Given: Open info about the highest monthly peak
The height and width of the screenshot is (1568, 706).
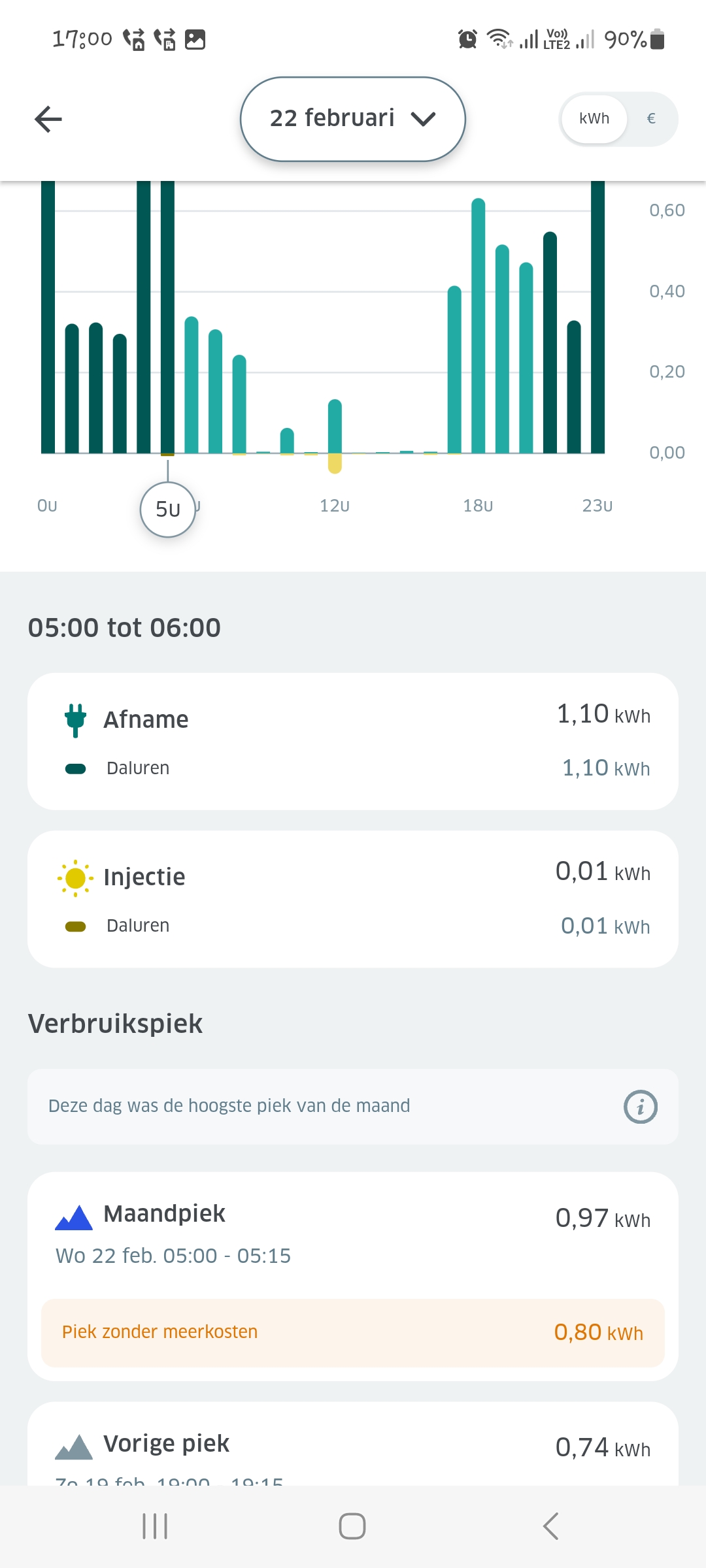Looking at the screenshot, I should click(x=640, y=1107).
